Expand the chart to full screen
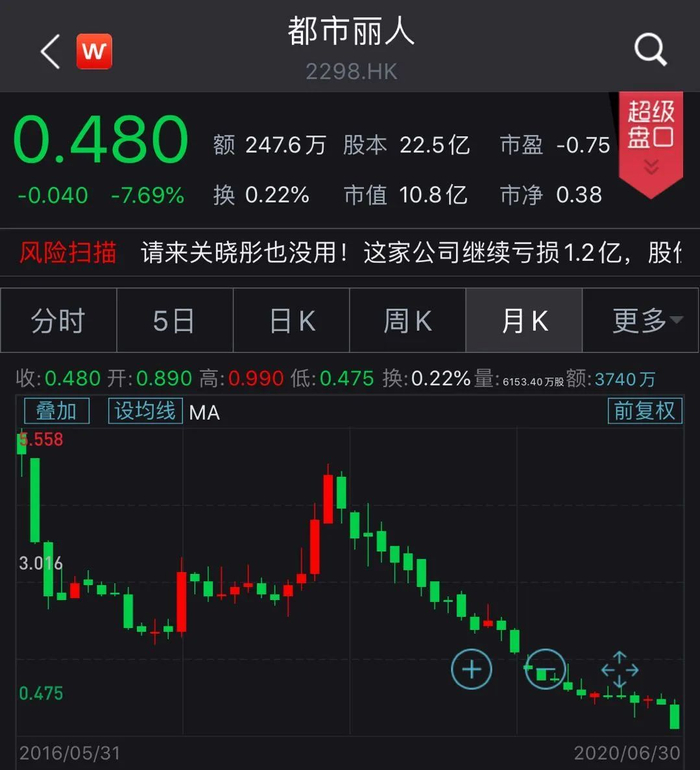Viewport: 700px width, 770px height. click(620, 668)
